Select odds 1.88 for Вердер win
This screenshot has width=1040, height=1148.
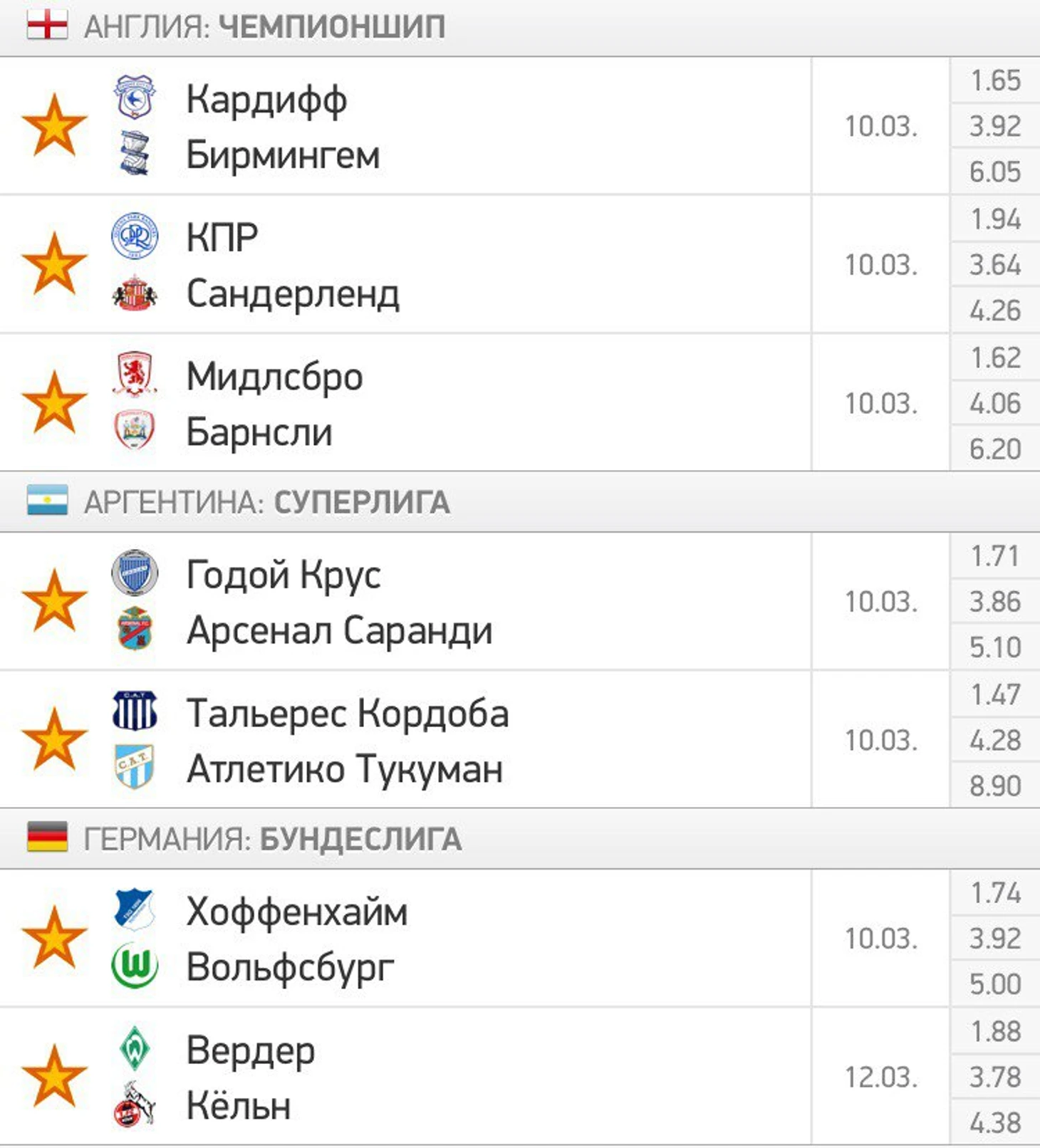(994, 1031)
